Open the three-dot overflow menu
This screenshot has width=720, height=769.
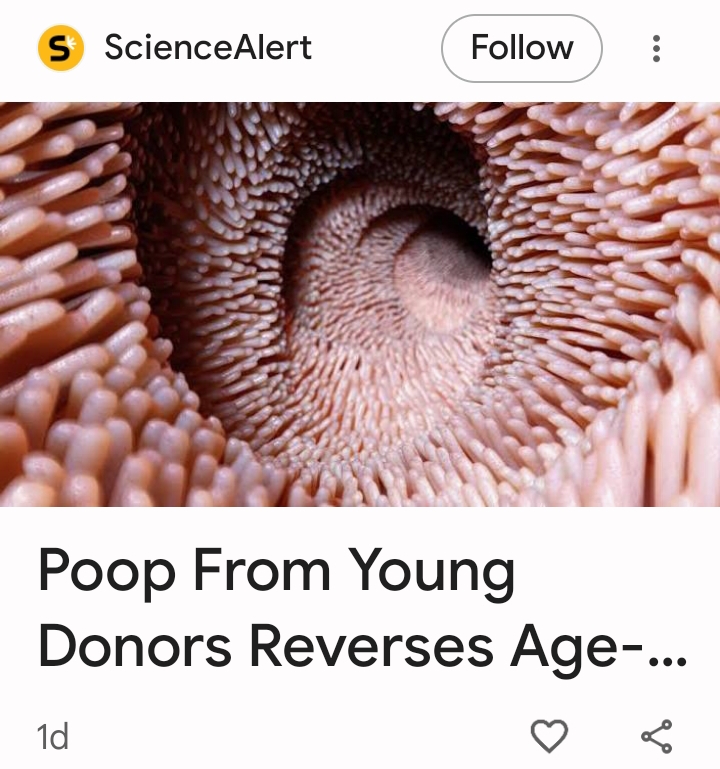656,48
